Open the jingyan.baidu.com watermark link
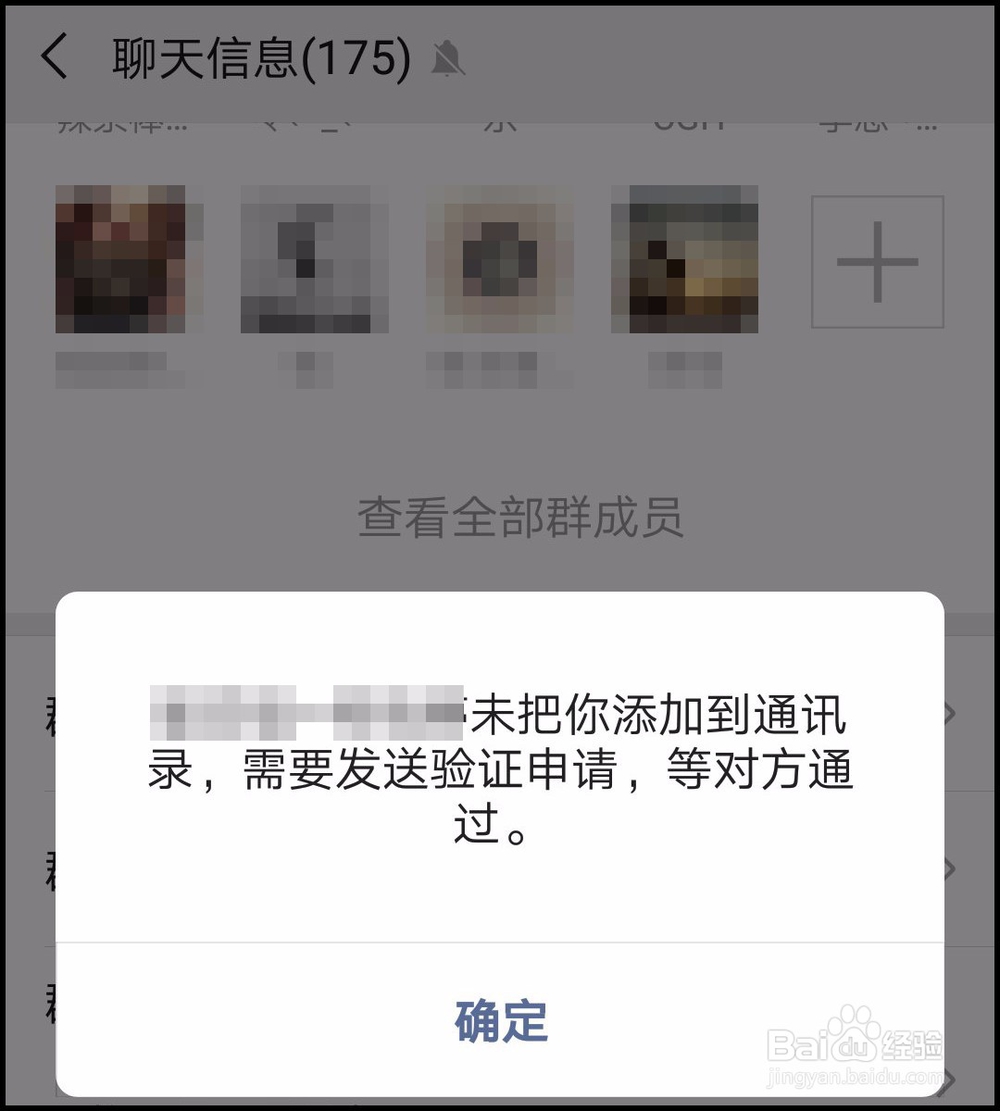This screenshot has height=1111, width=1000. pos(855,1078)
